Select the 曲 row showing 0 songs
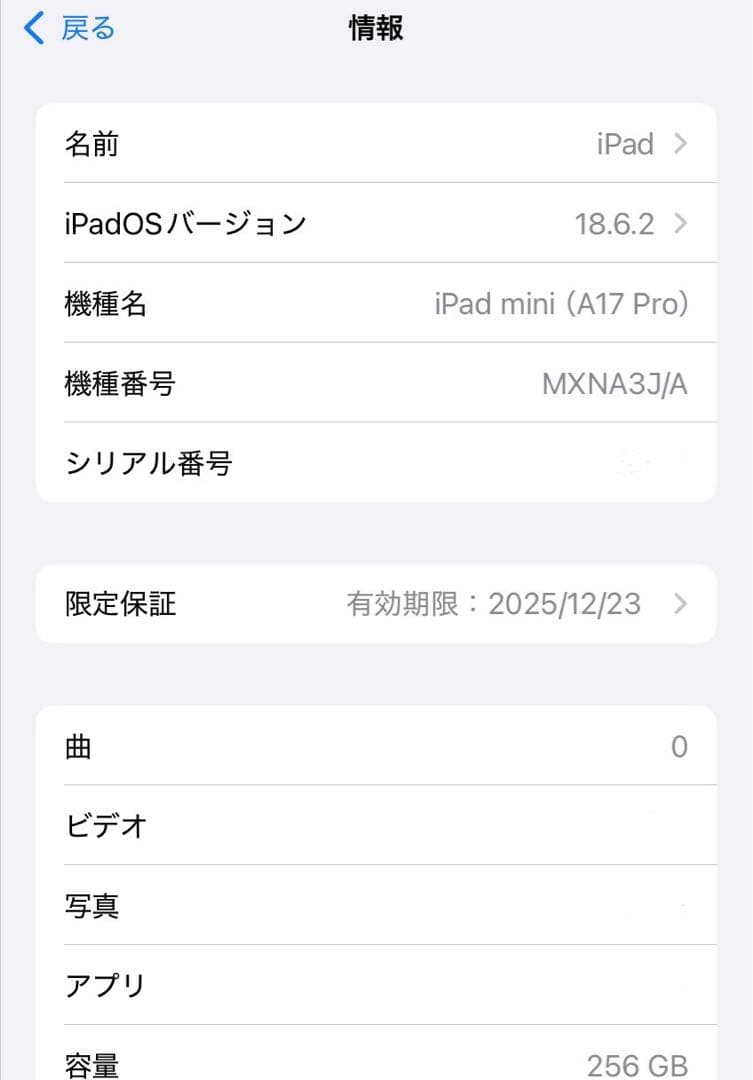 (376, 747)
